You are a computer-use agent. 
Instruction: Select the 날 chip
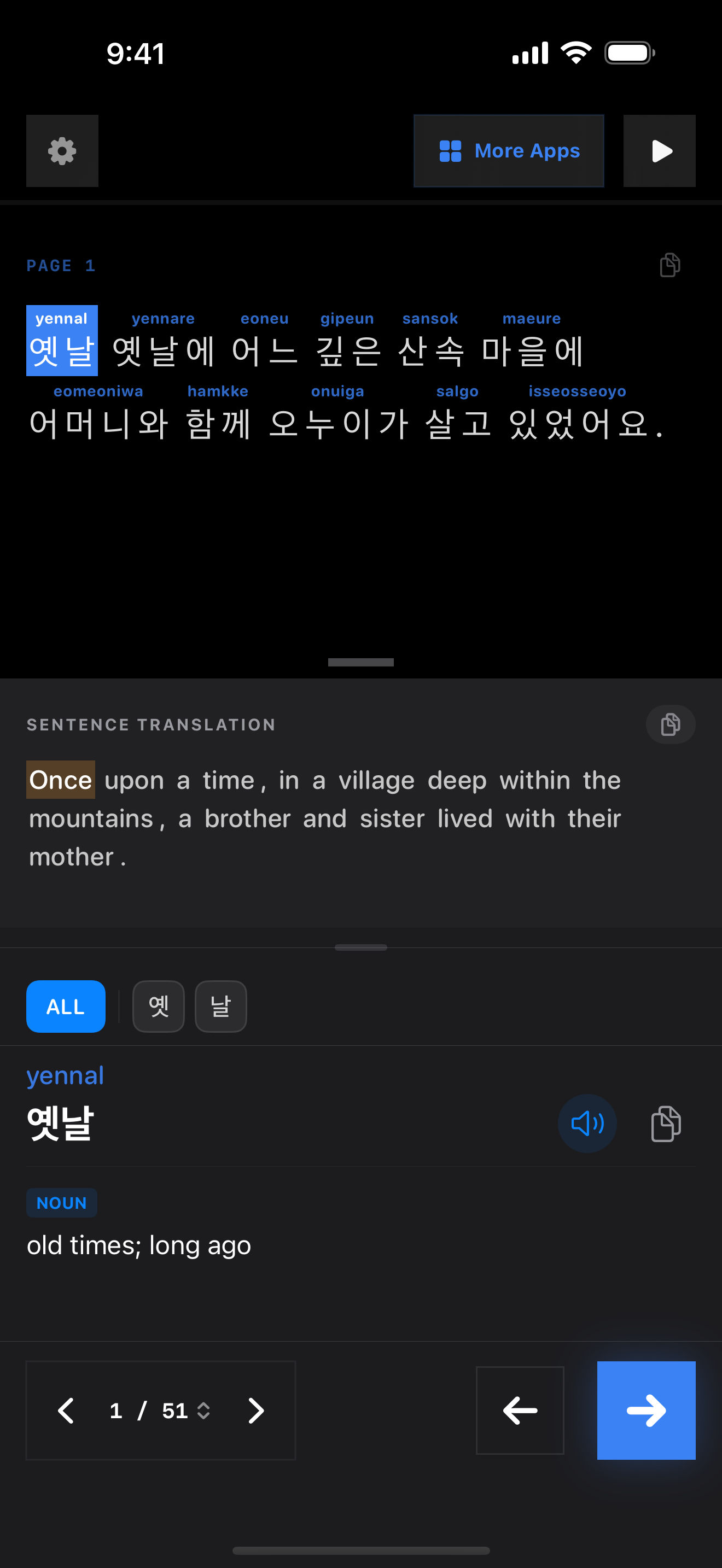pos(220,1006)
